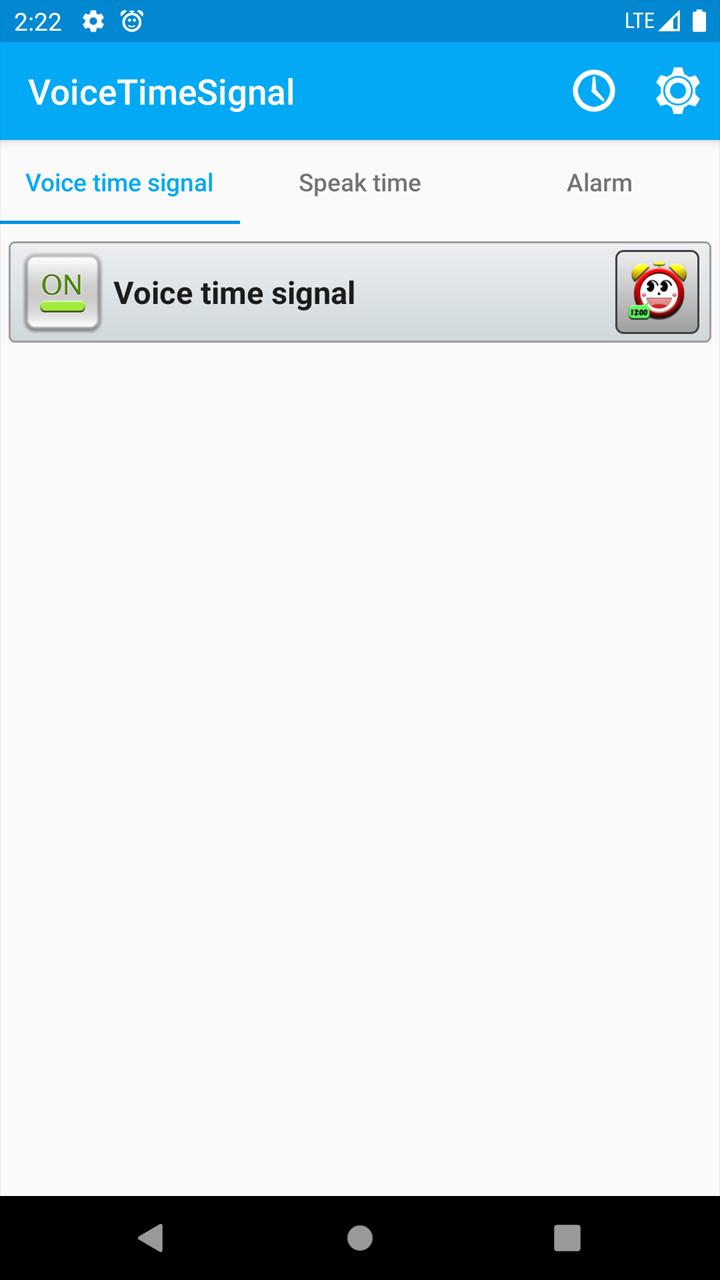Click the alarm clock mascot icon on the row
The height and width of the screenshot is (1280, 720).
[657, 292]
